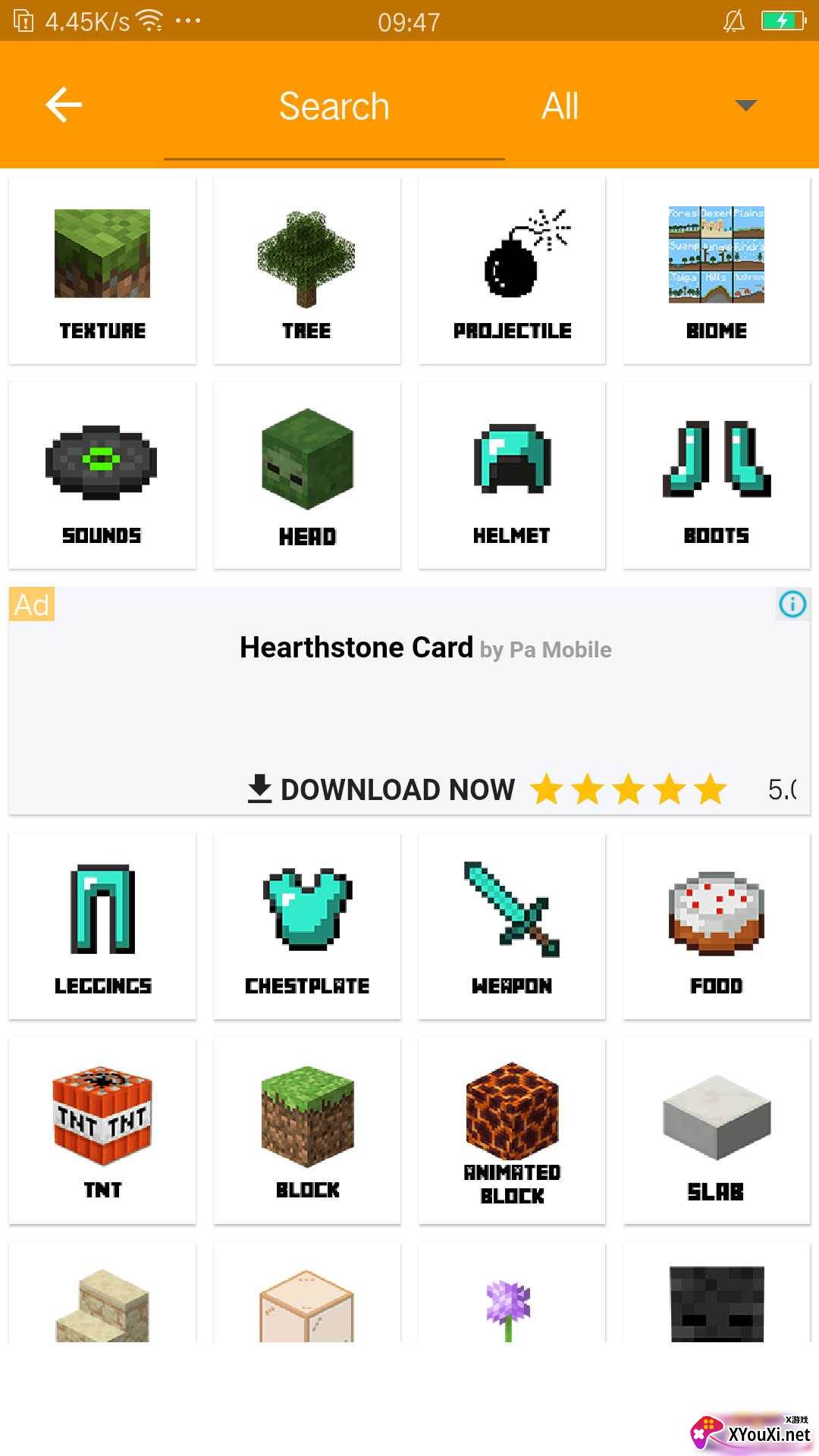The image size is (819, 1456).
Task: Open the TNT category
Action: [x=102, y=1131]
